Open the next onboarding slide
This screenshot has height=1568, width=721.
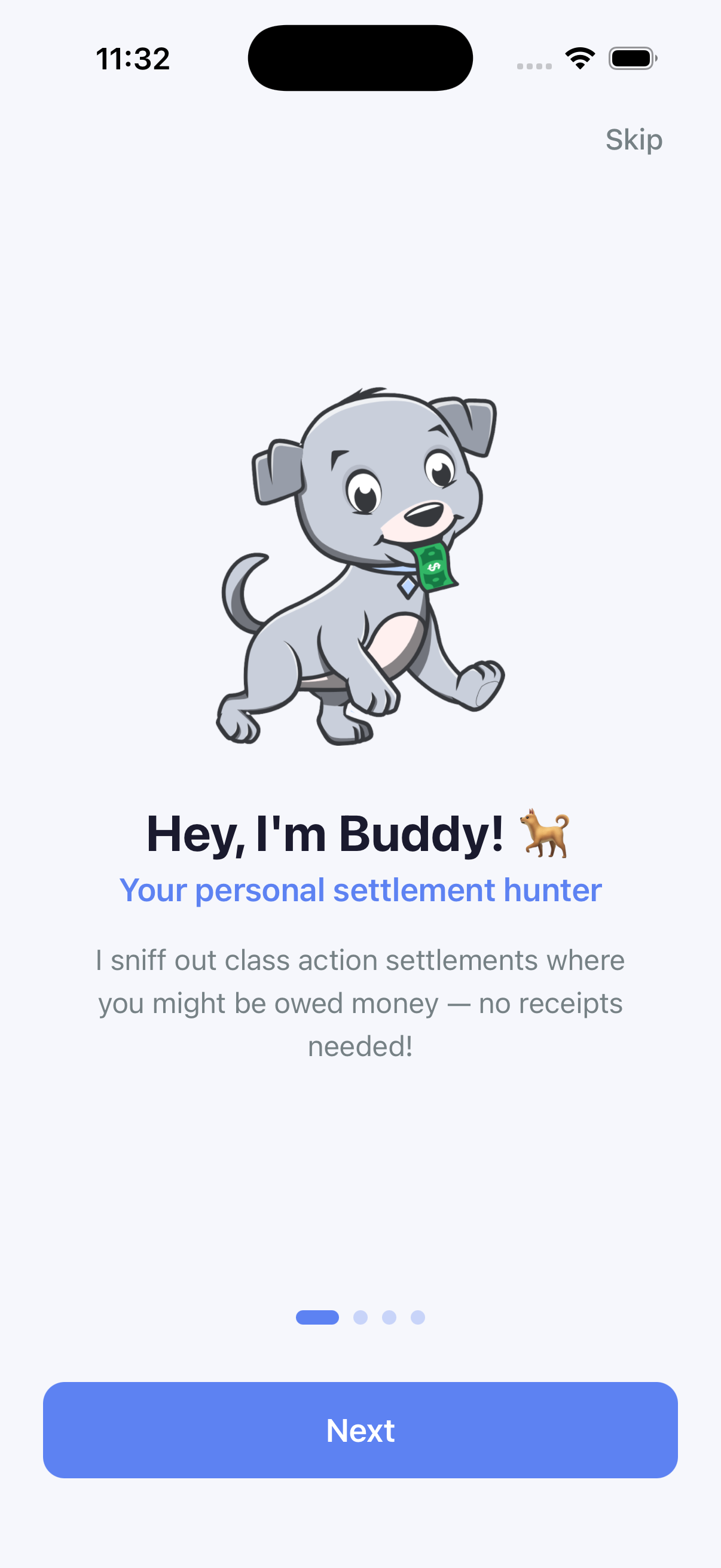(x=360, y=1430)
